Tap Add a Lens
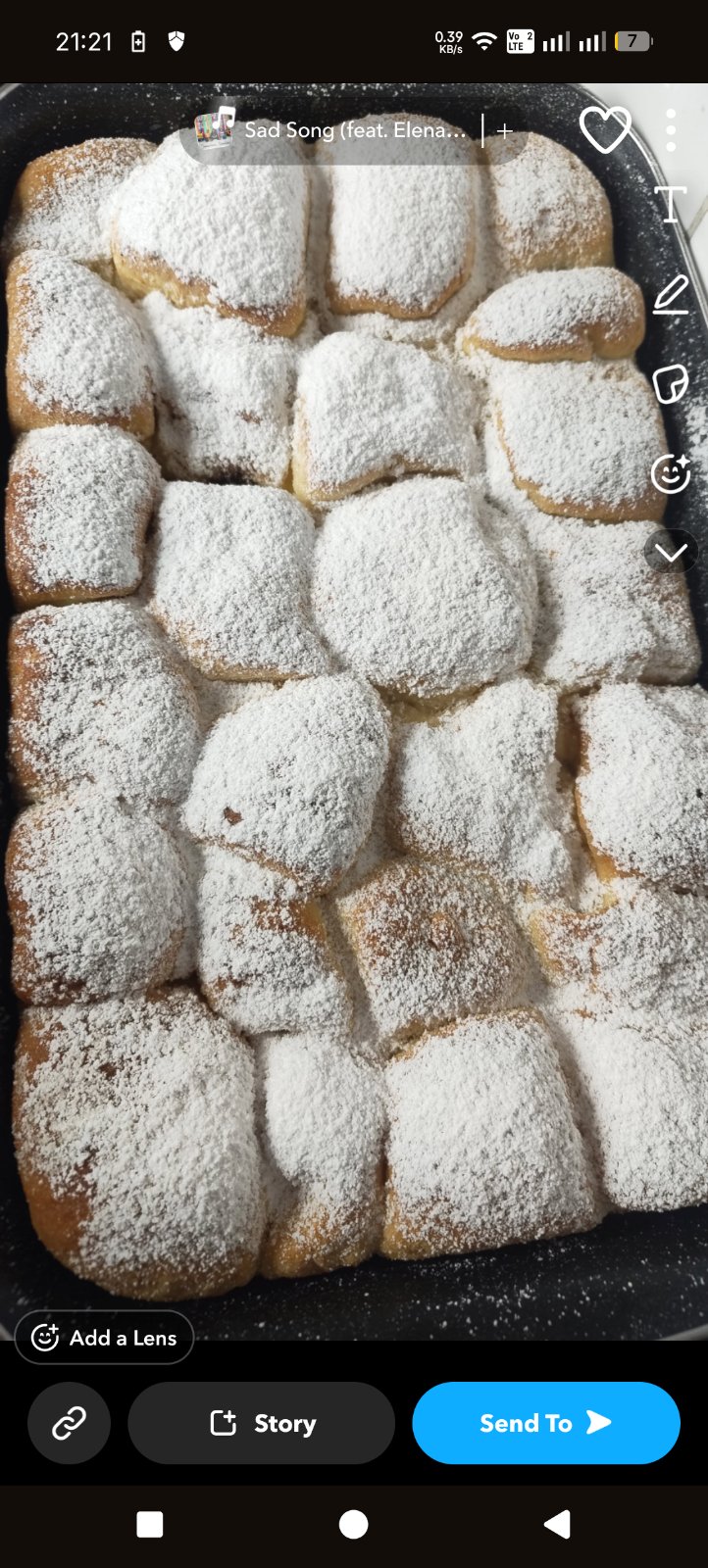 click(104, 1338)
